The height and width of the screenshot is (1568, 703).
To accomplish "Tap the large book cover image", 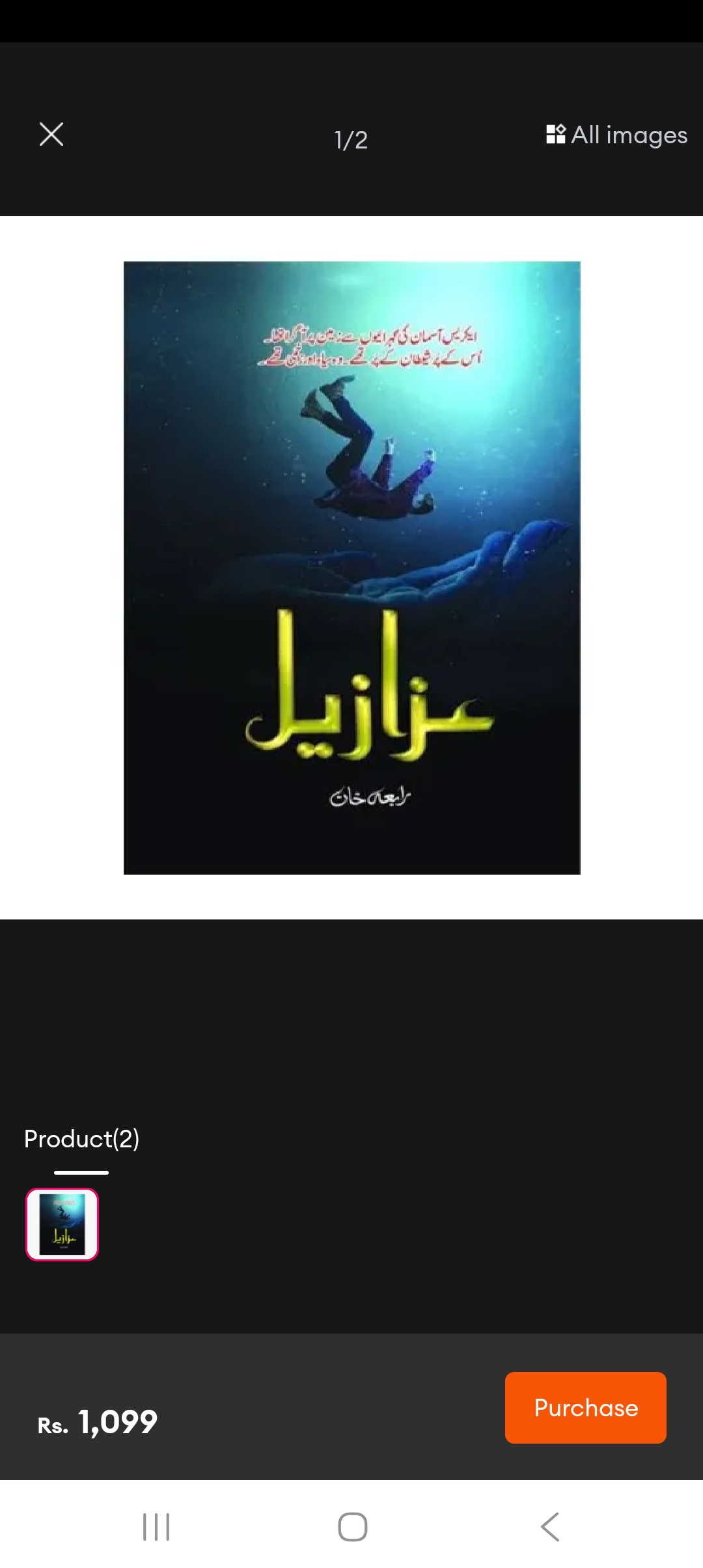I will coord(351,568).
